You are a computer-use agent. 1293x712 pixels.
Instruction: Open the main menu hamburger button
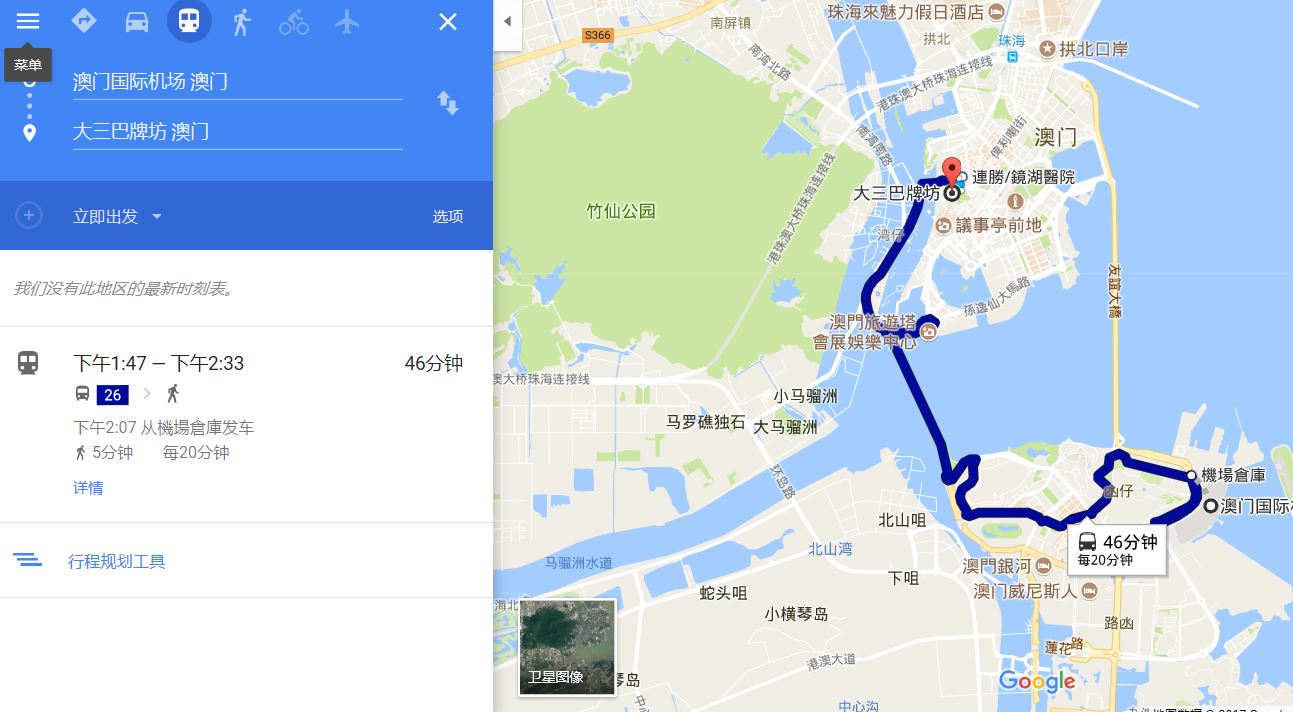(28, 21)
